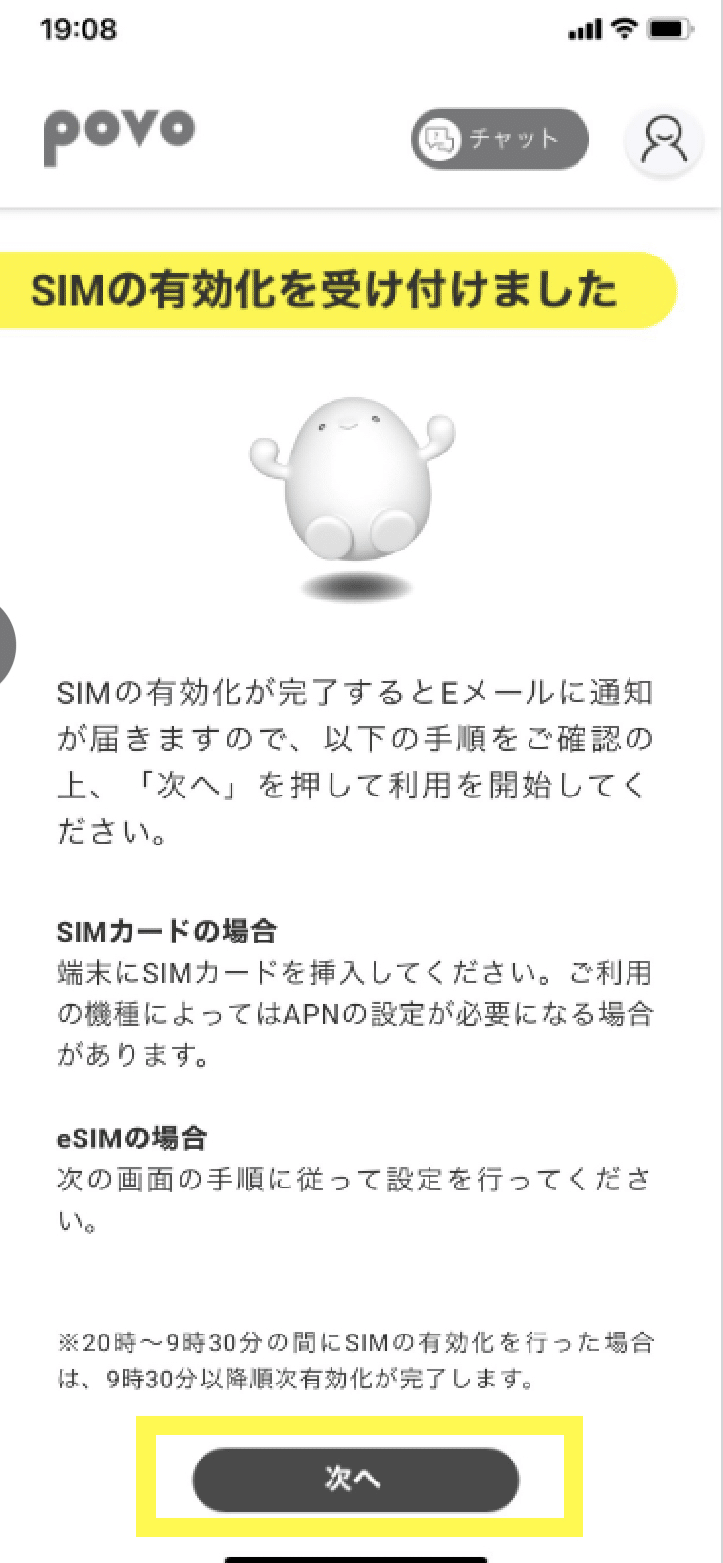
Task: Tap 次へ to continue
Action: click(x=355, y=1479)
